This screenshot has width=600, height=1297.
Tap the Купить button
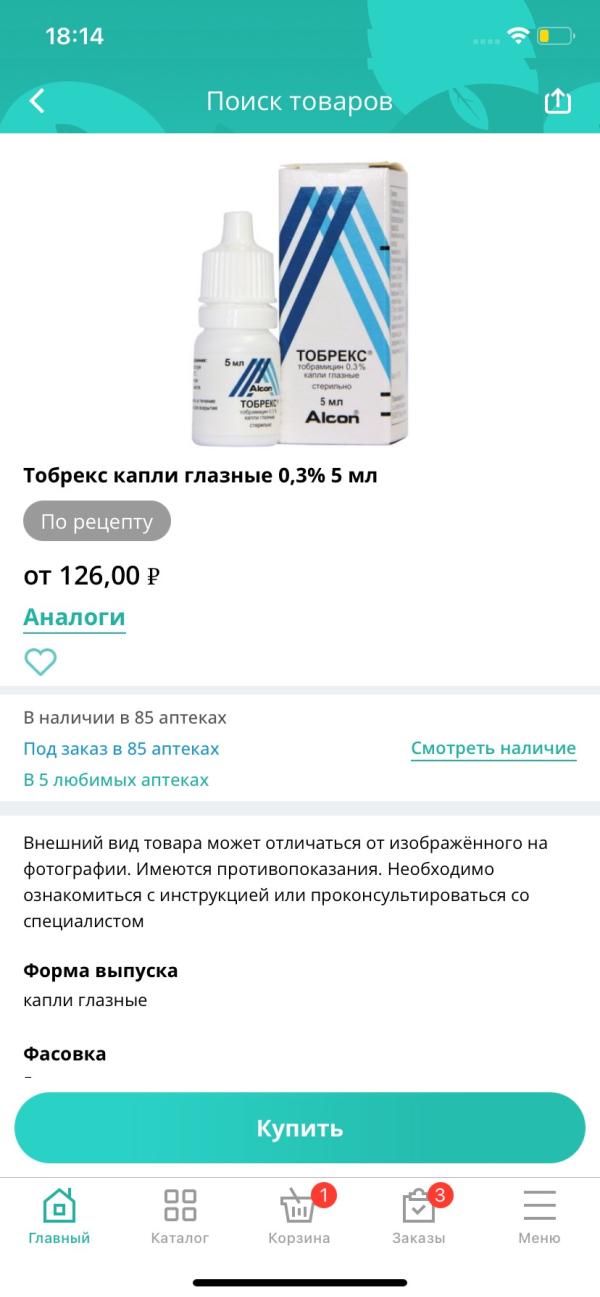[300, 1128]
